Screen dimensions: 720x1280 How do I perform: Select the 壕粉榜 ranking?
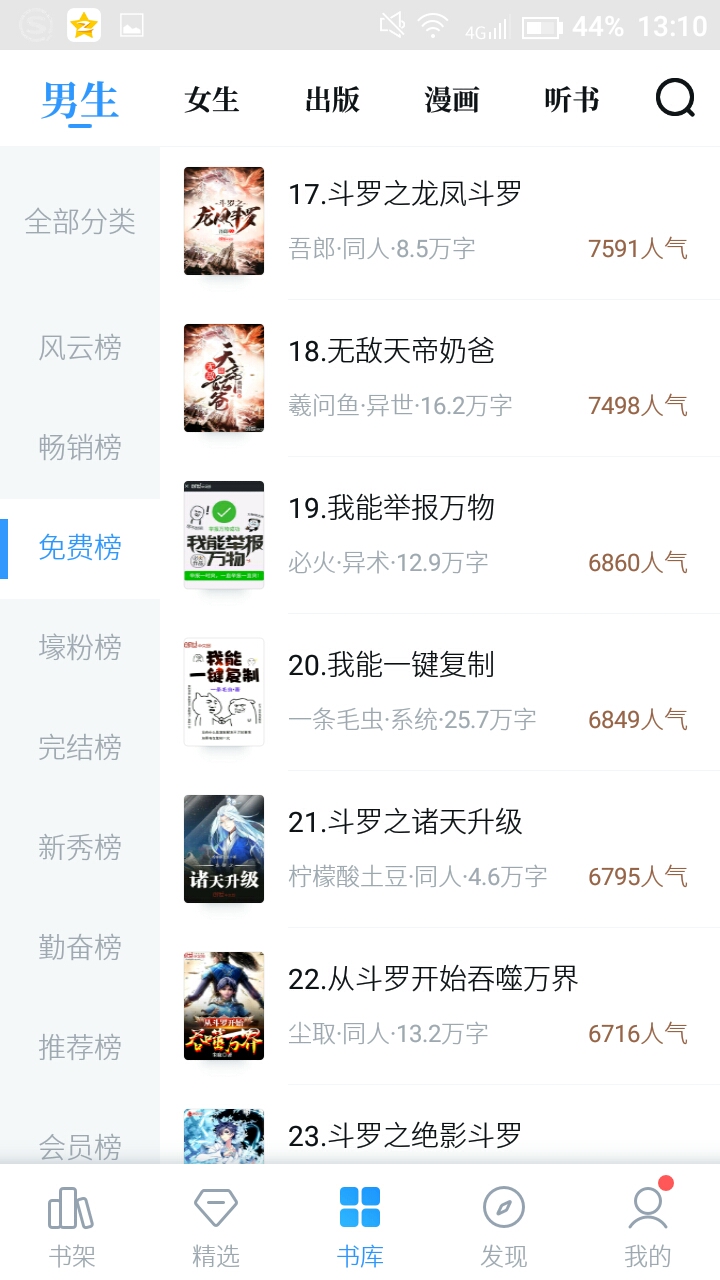(x=80, y=647)
